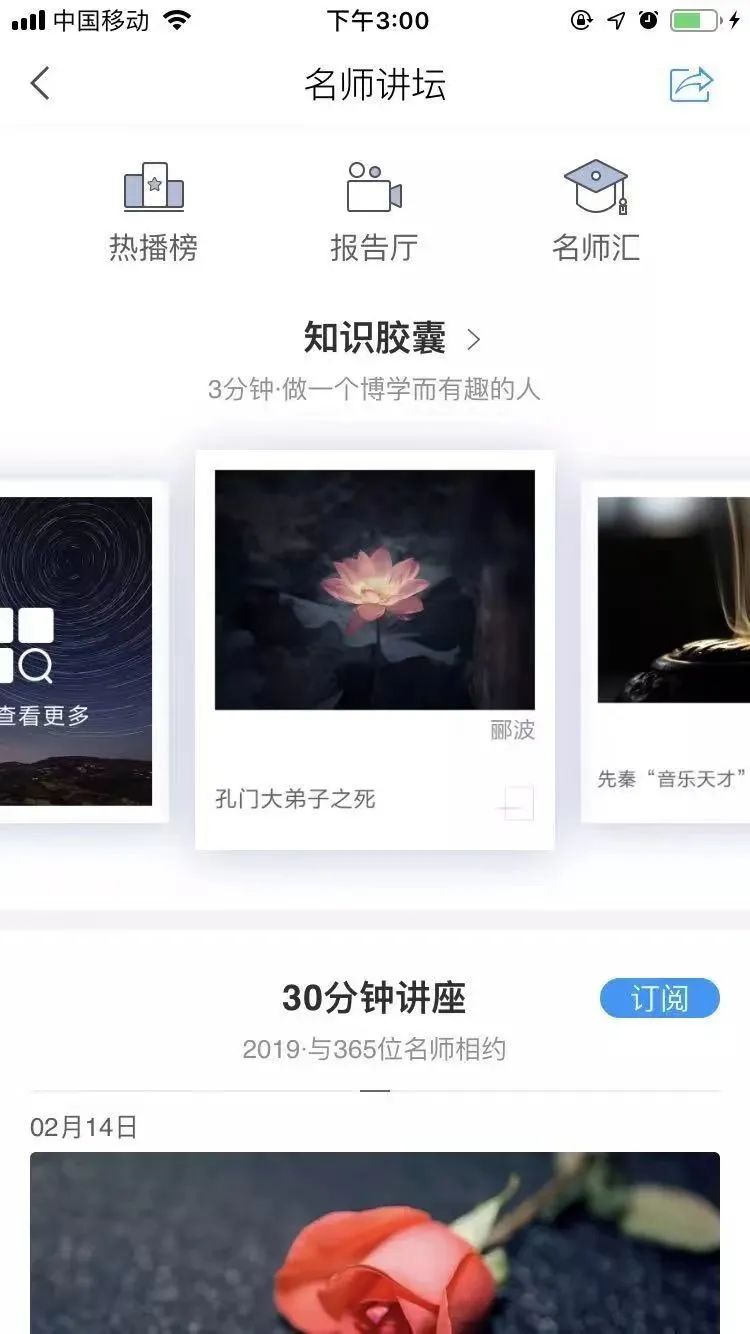
Task: Open the 报告厅 section
Action: point(374,212)
